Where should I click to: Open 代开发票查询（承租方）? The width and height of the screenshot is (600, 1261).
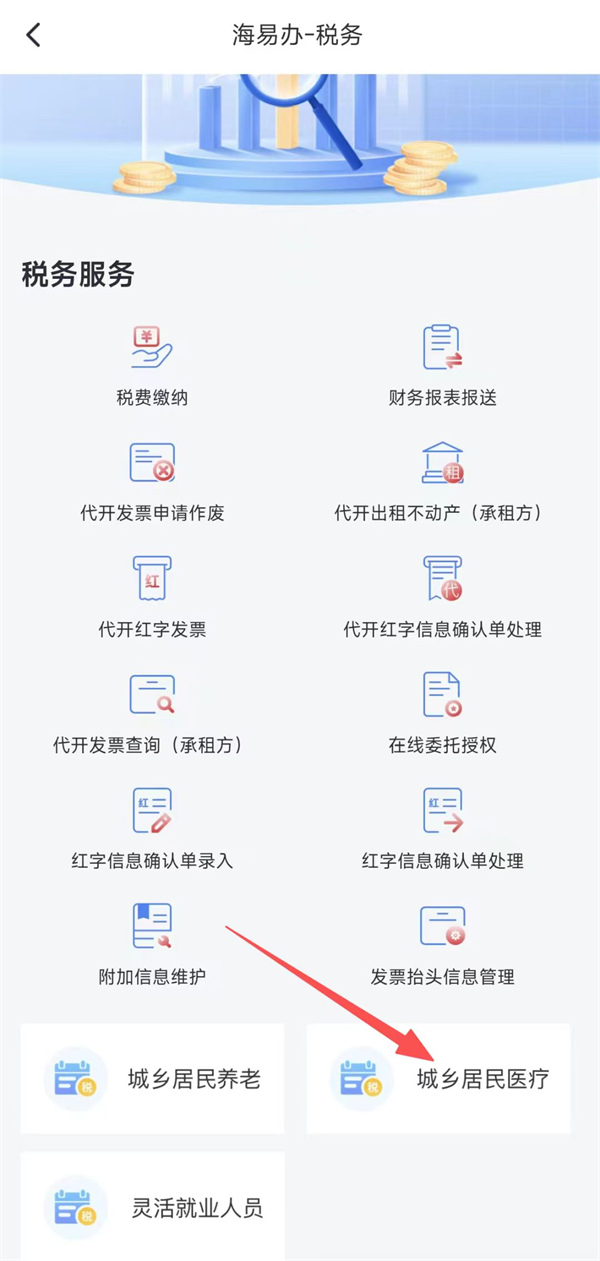point(152,712)
